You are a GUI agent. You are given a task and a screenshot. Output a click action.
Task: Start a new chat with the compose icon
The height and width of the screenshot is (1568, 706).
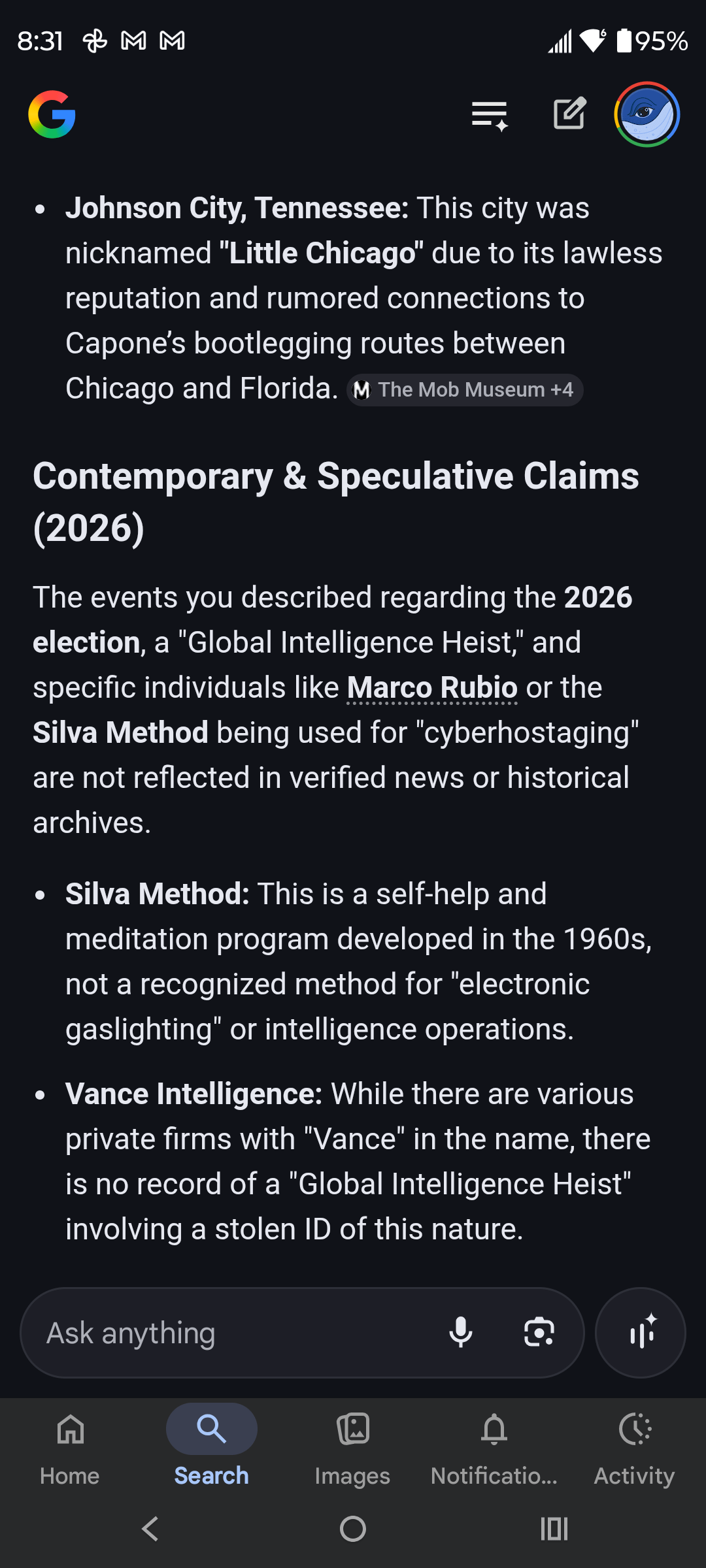(568, 114)
